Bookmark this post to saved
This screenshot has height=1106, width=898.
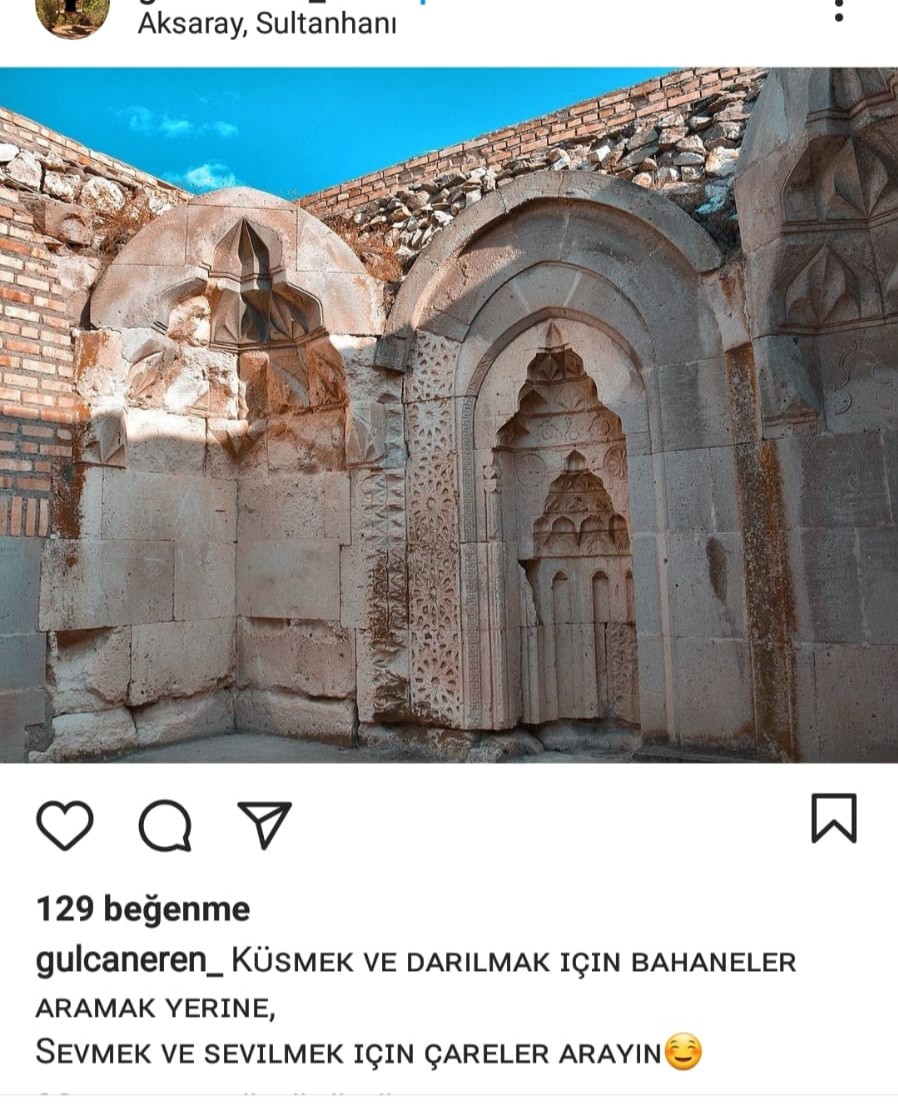click(x=833, y=819)
